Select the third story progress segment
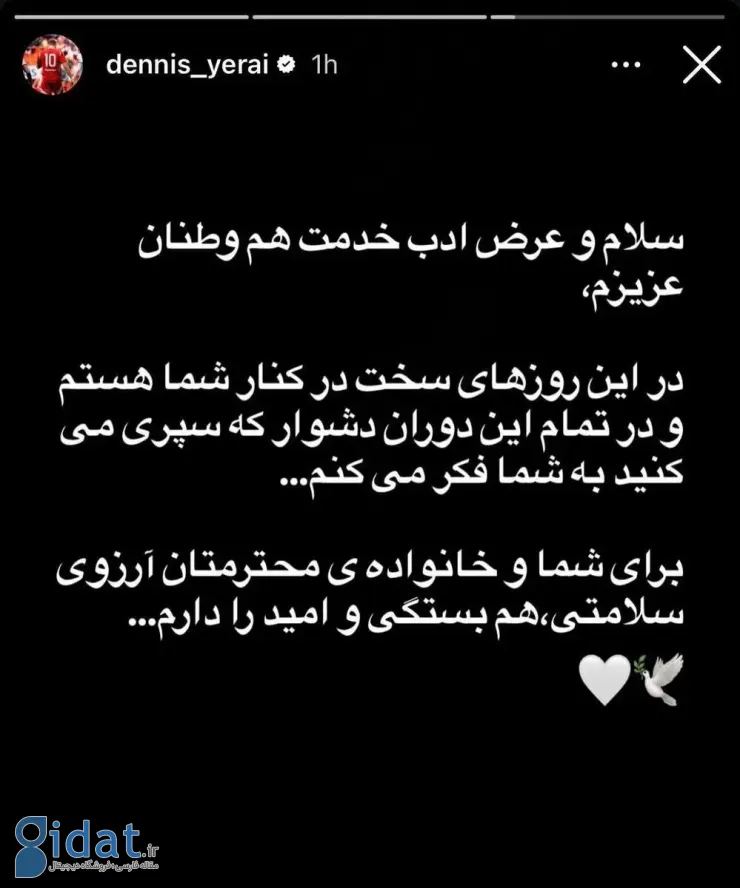This screenshot has width=740, height=888. click(610, 16)
